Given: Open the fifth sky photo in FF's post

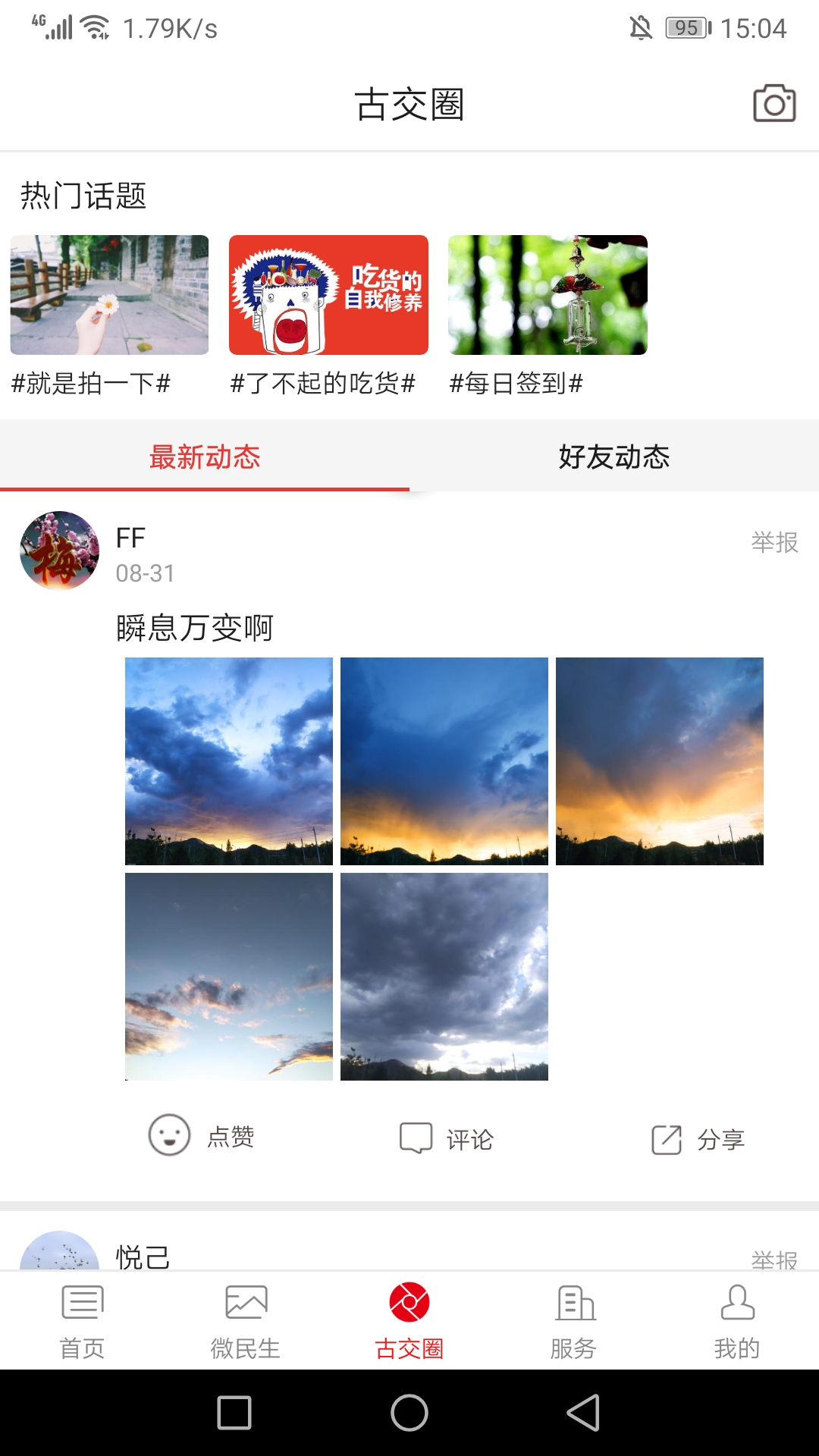Looking at the screenshot, I should coord(444,977).
